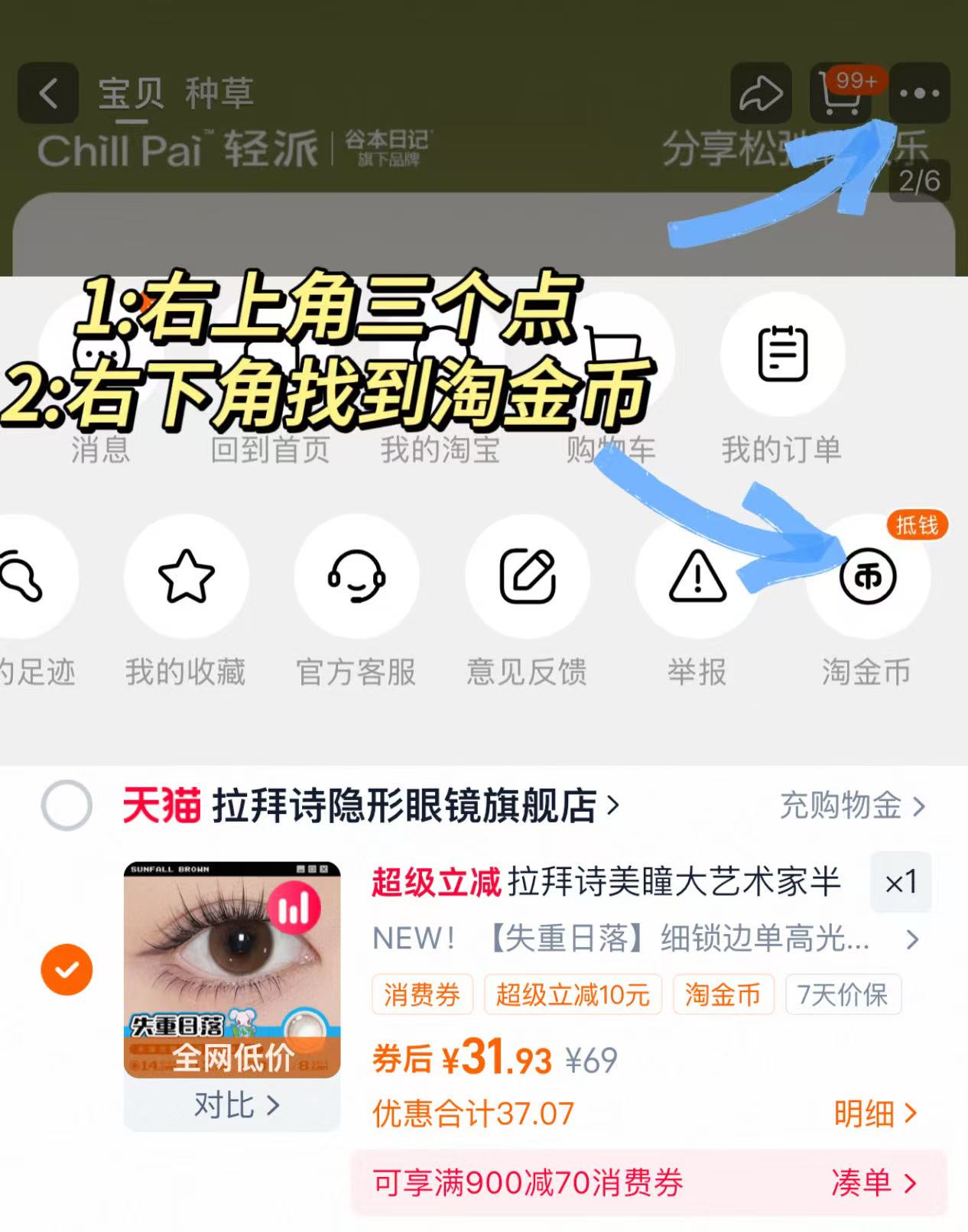The image size is (968, 1232).
Task: Open 我的订单 orders icon
Action: 780,355
